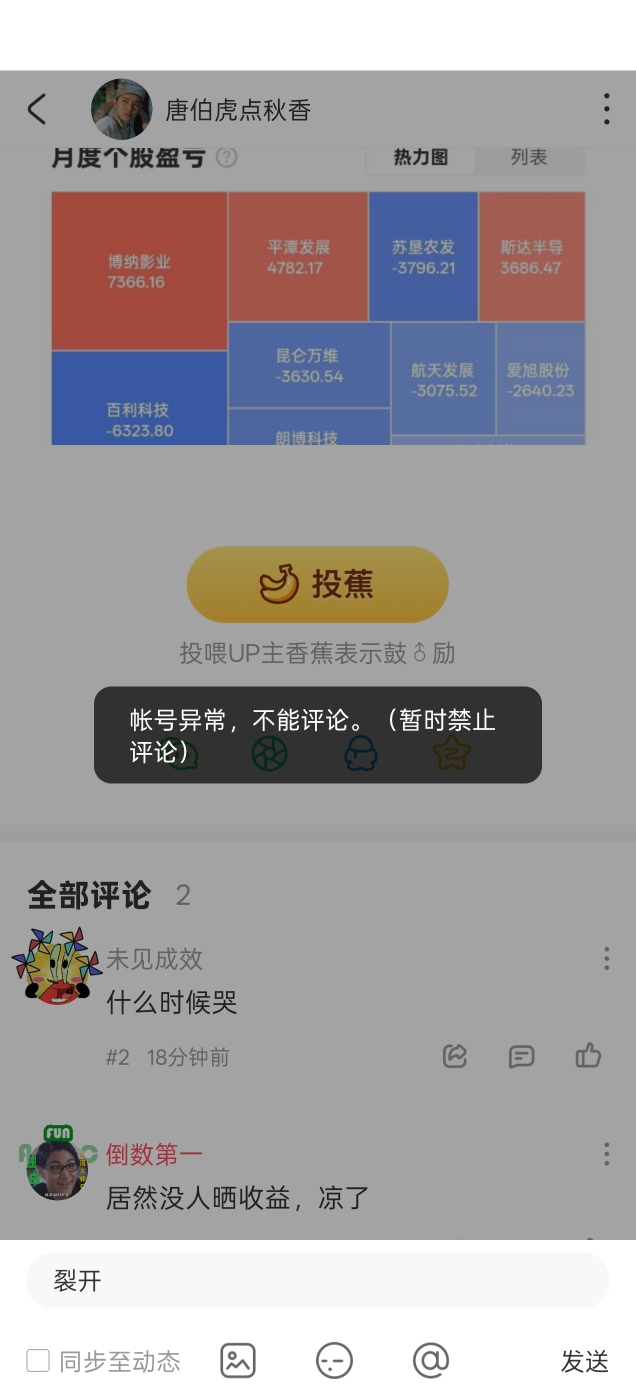636x1400 pixels.
Task: Go back using the top arrow
Action: click(x=37, y=109)
